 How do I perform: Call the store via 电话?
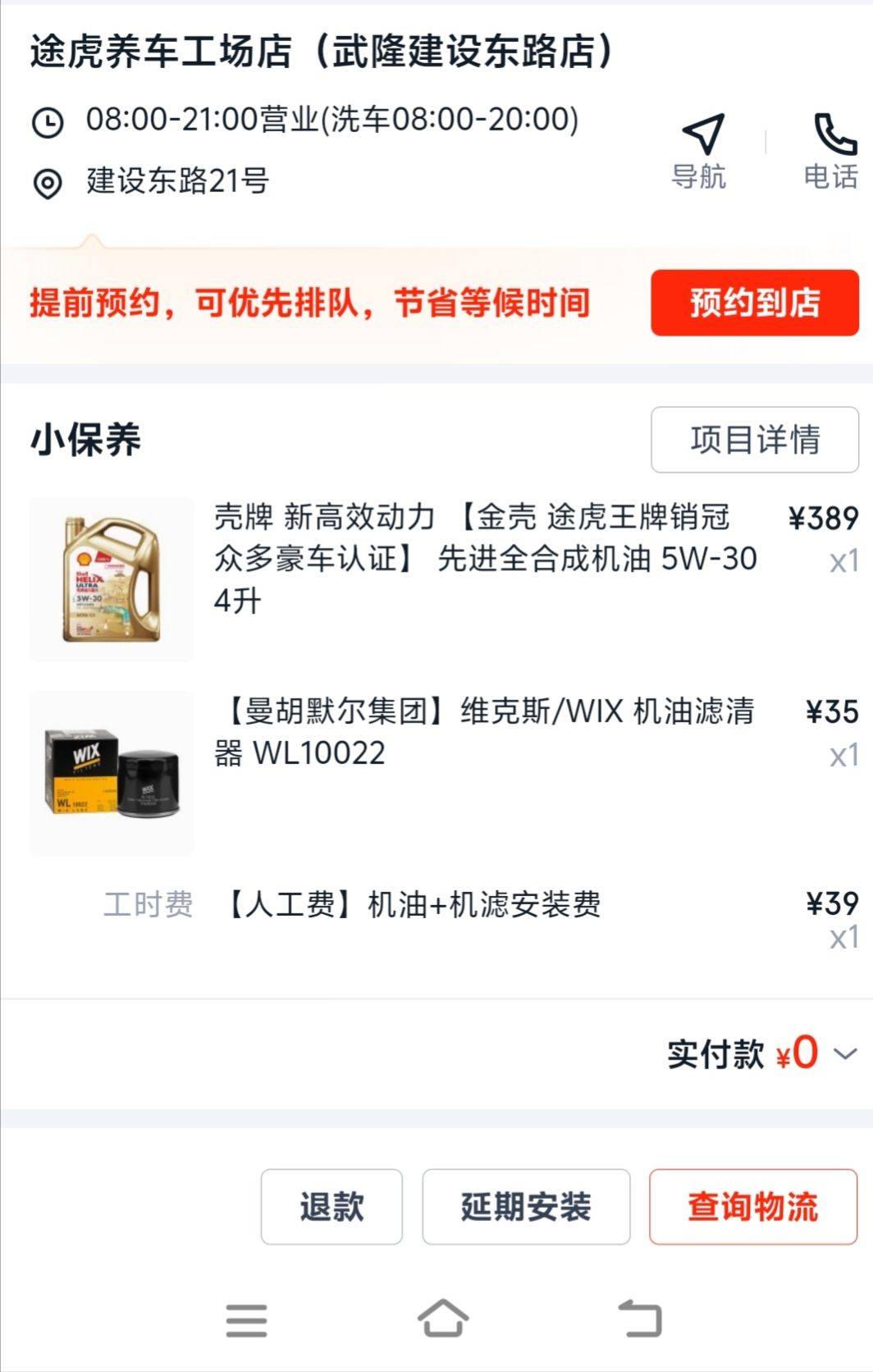click(831, 151)
